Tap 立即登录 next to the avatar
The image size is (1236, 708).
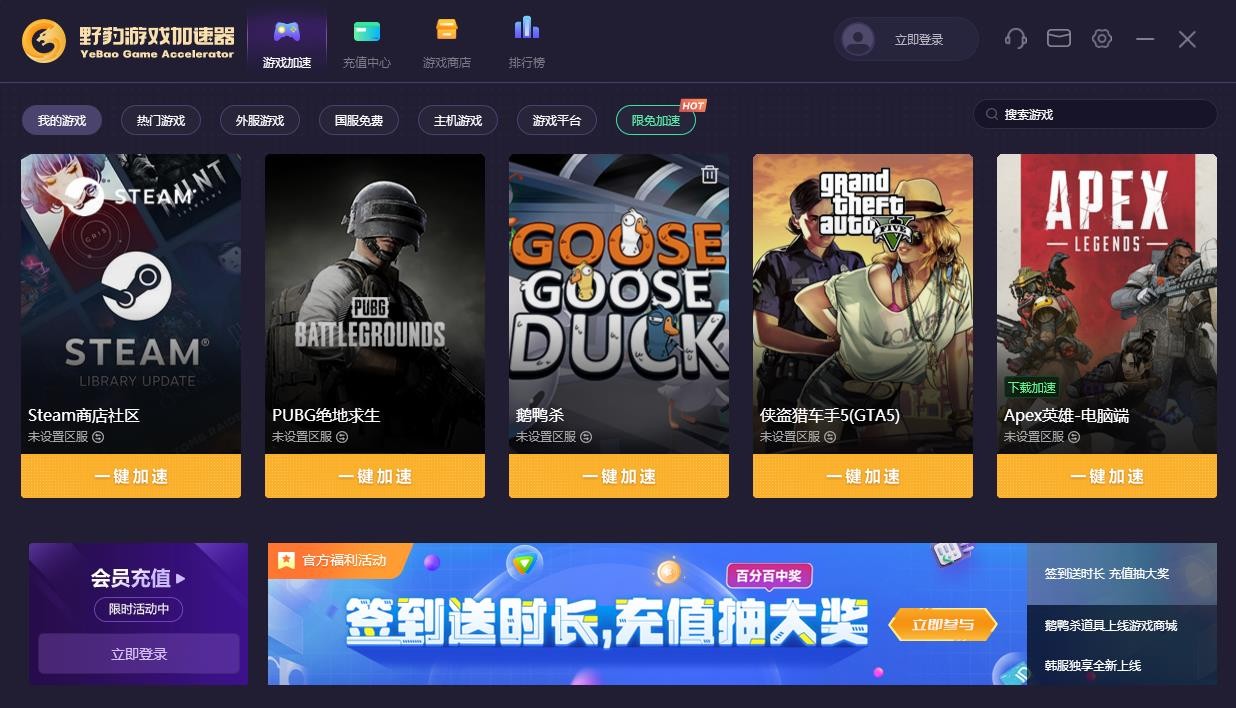click(918, 40)
